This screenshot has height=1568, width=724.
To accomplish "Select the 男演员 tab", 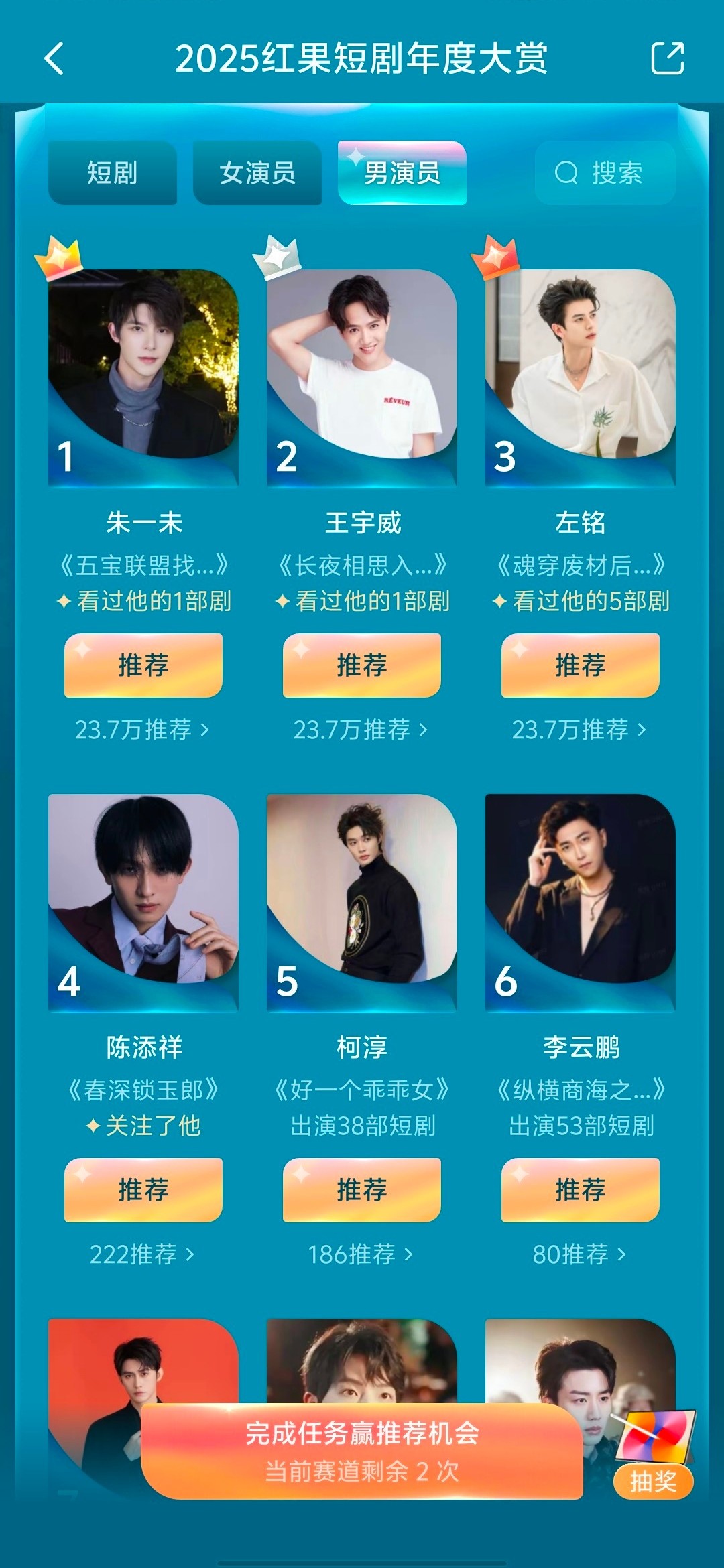I will coord(402,173).
